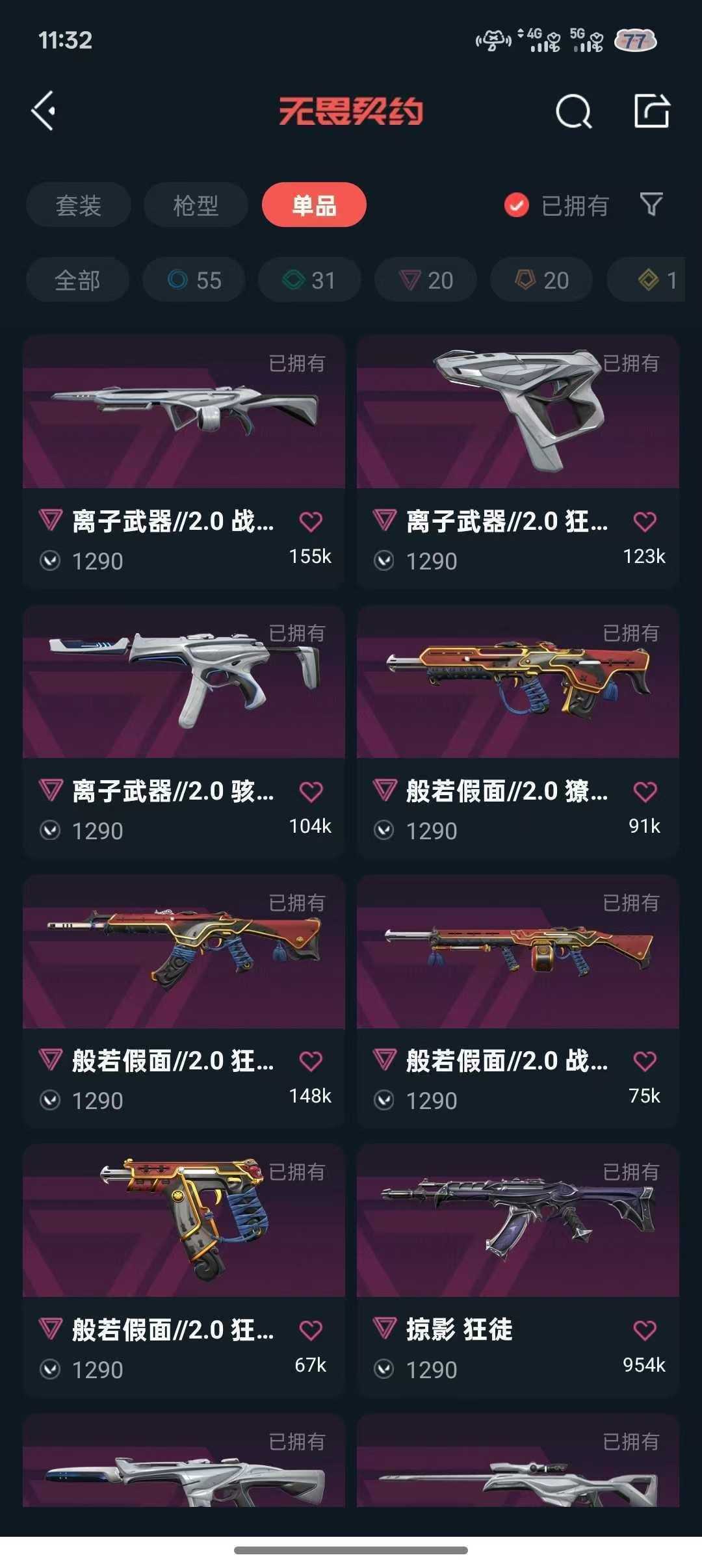Image resolution: width=702 pixels, height=1568 pixels.
Task: Select the 单品 tab
Action: pos(314,205)
